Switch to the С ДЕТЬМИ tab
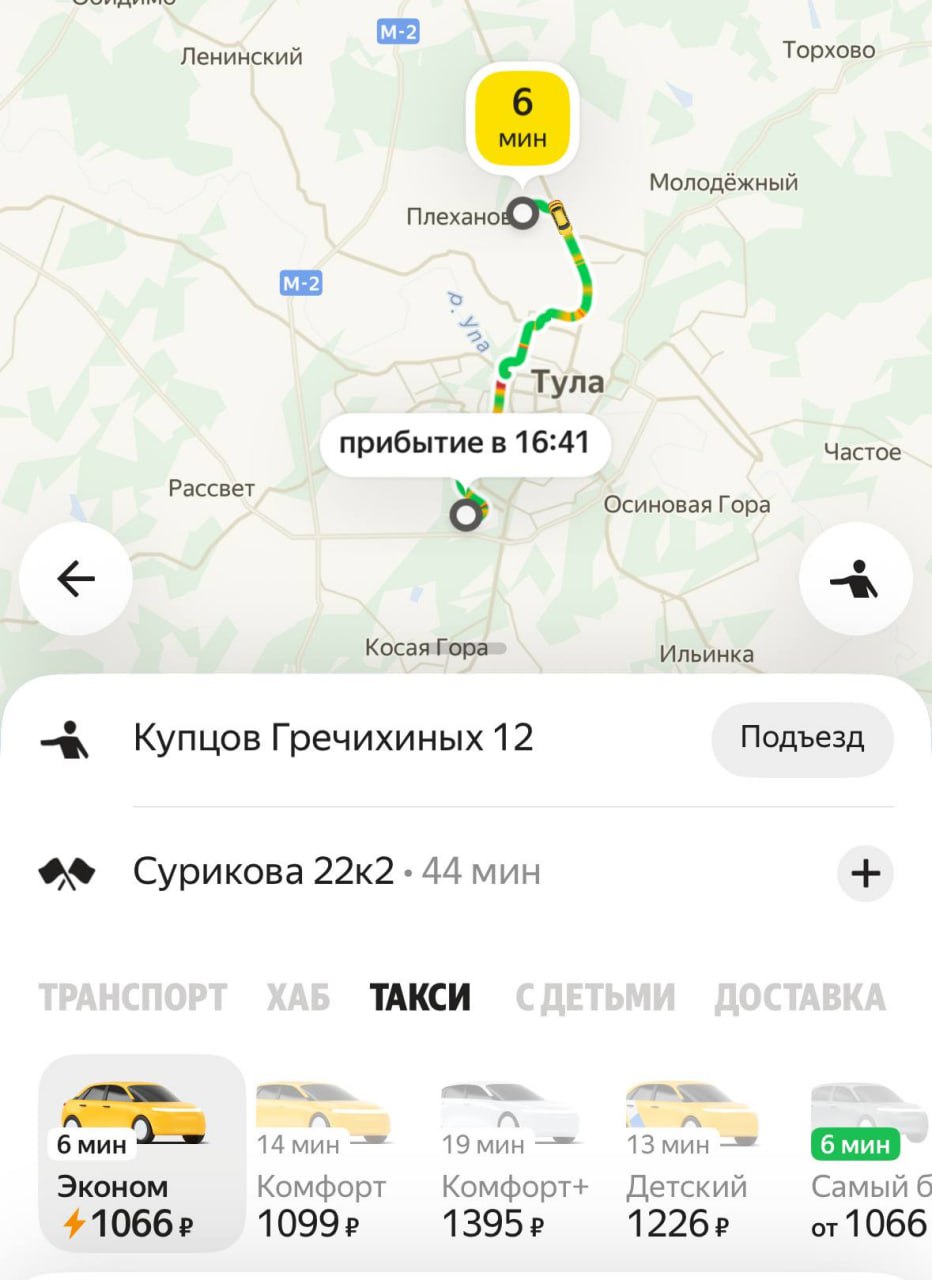This screenshot has width=932, height=1280. pyautogui.click(x=595, y=997)
